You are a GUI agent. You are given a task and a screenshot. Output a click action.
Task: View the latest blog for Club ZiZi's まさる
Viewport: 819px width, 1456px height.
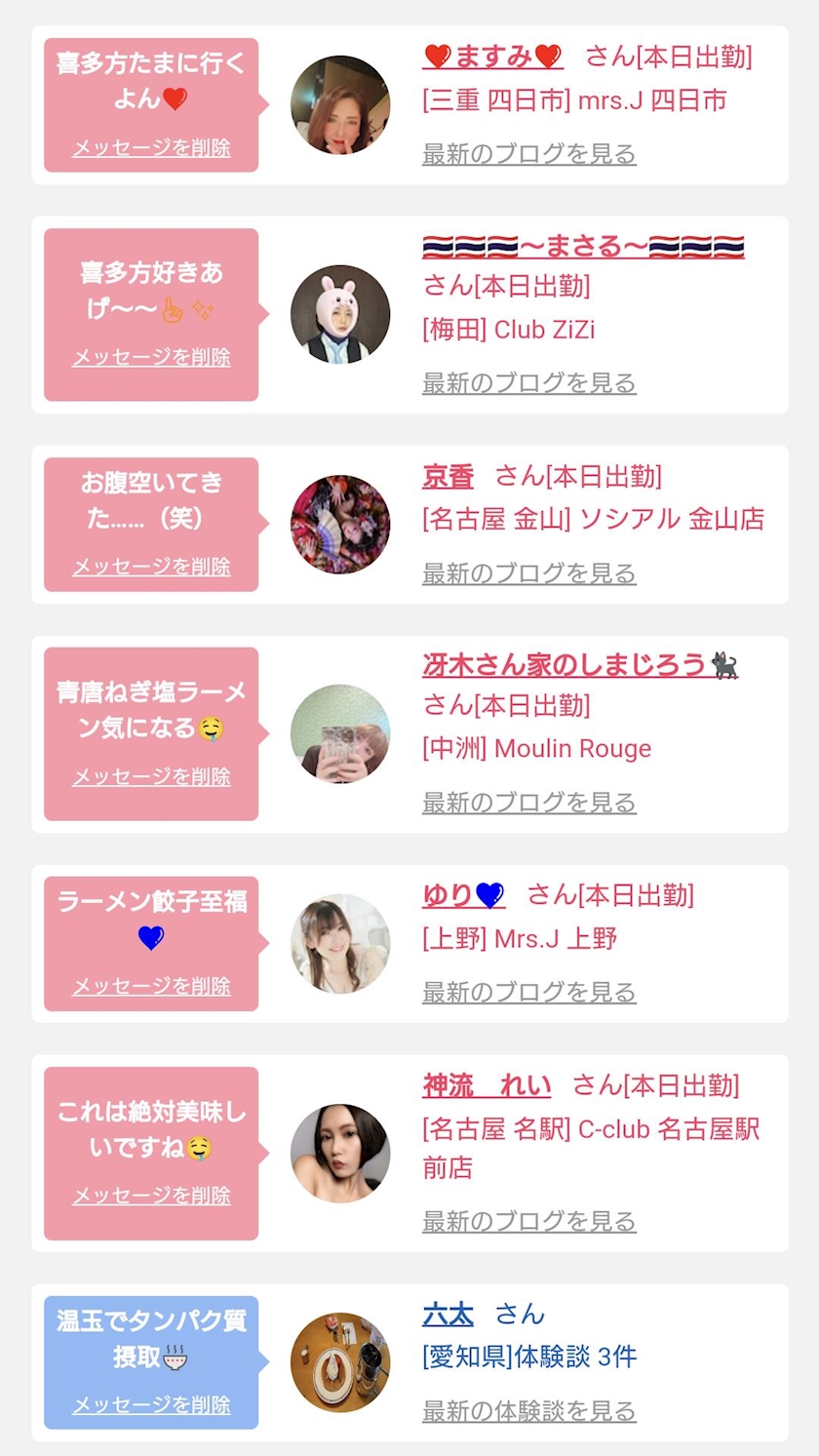pyautogui.click(x=528, y=383)
